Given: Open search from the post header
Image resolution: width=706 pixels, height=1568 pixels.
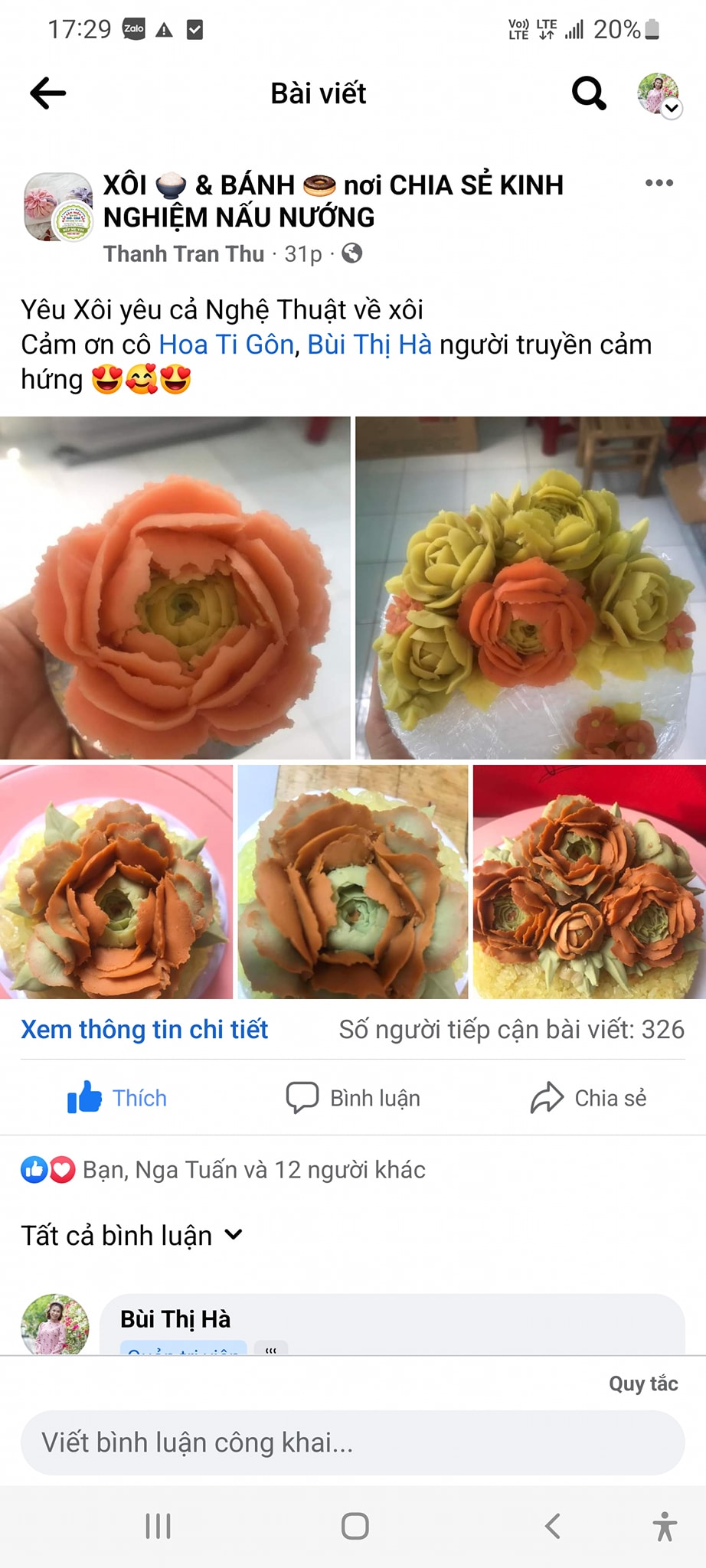Looking at the screenshot, I should coord(589,93).
